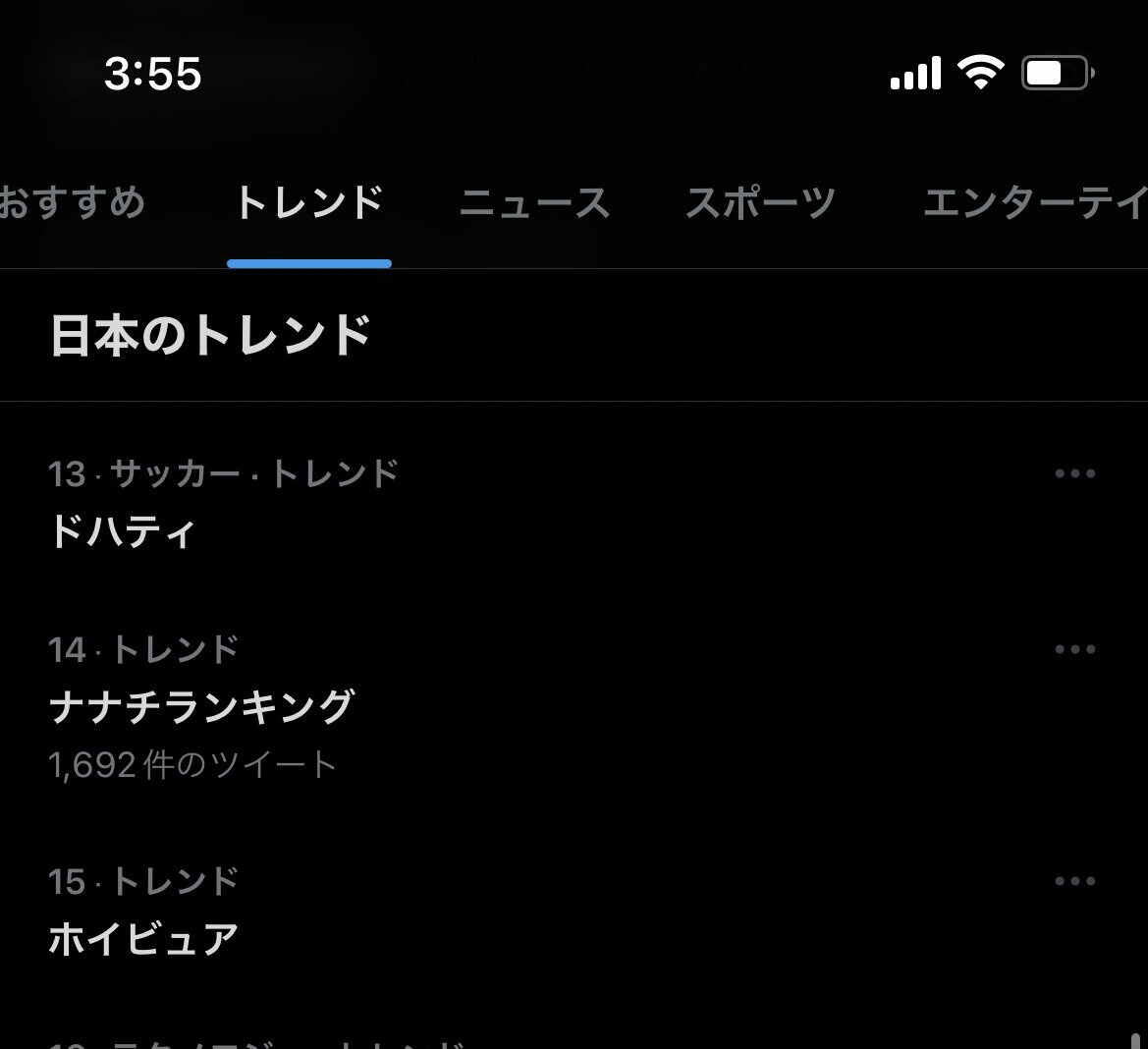Show the options menu for ホイビュア

(x=1074, y=881)
